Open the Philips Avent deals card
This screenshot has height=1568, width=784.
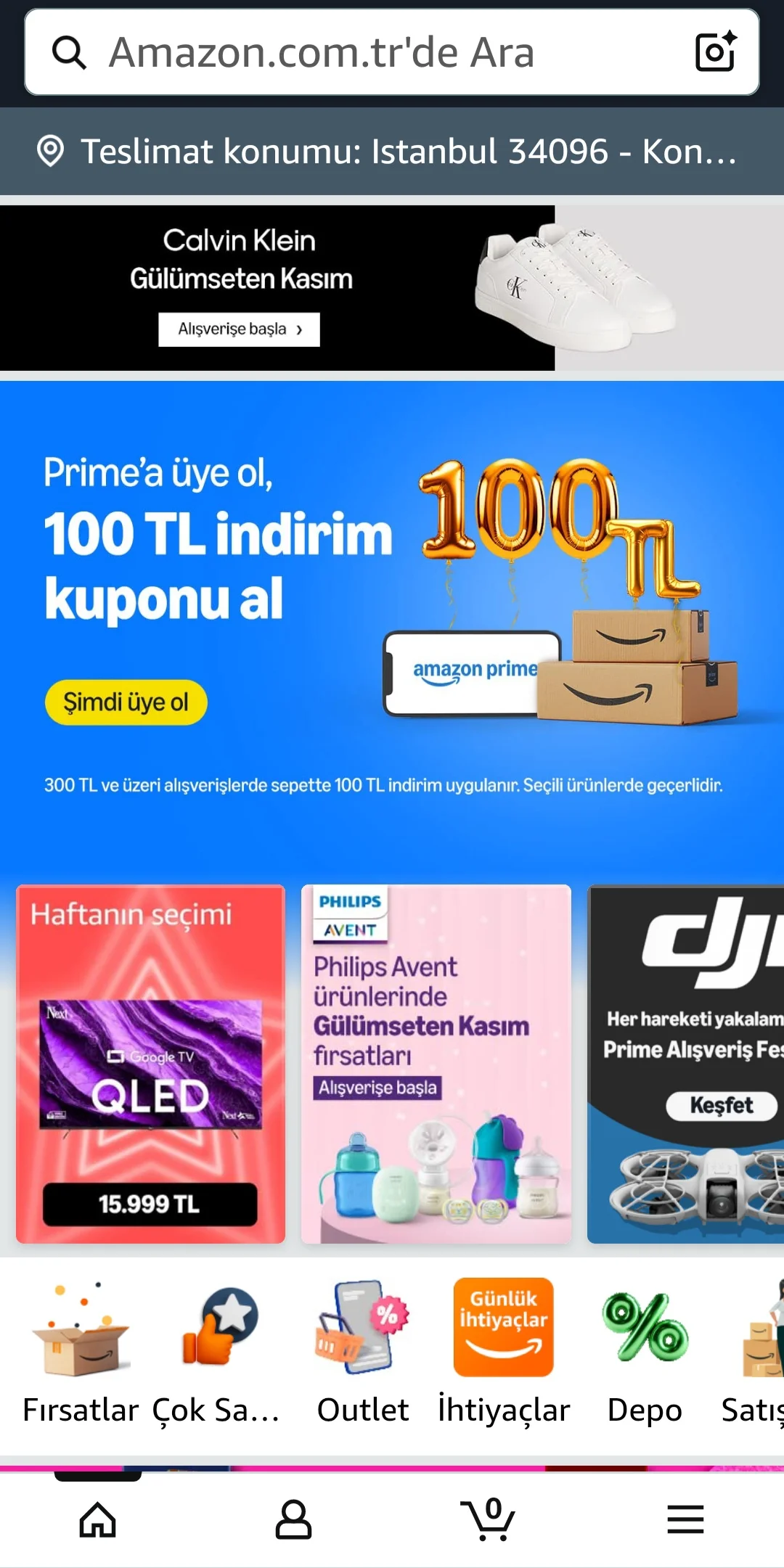tap(436, 1064)
